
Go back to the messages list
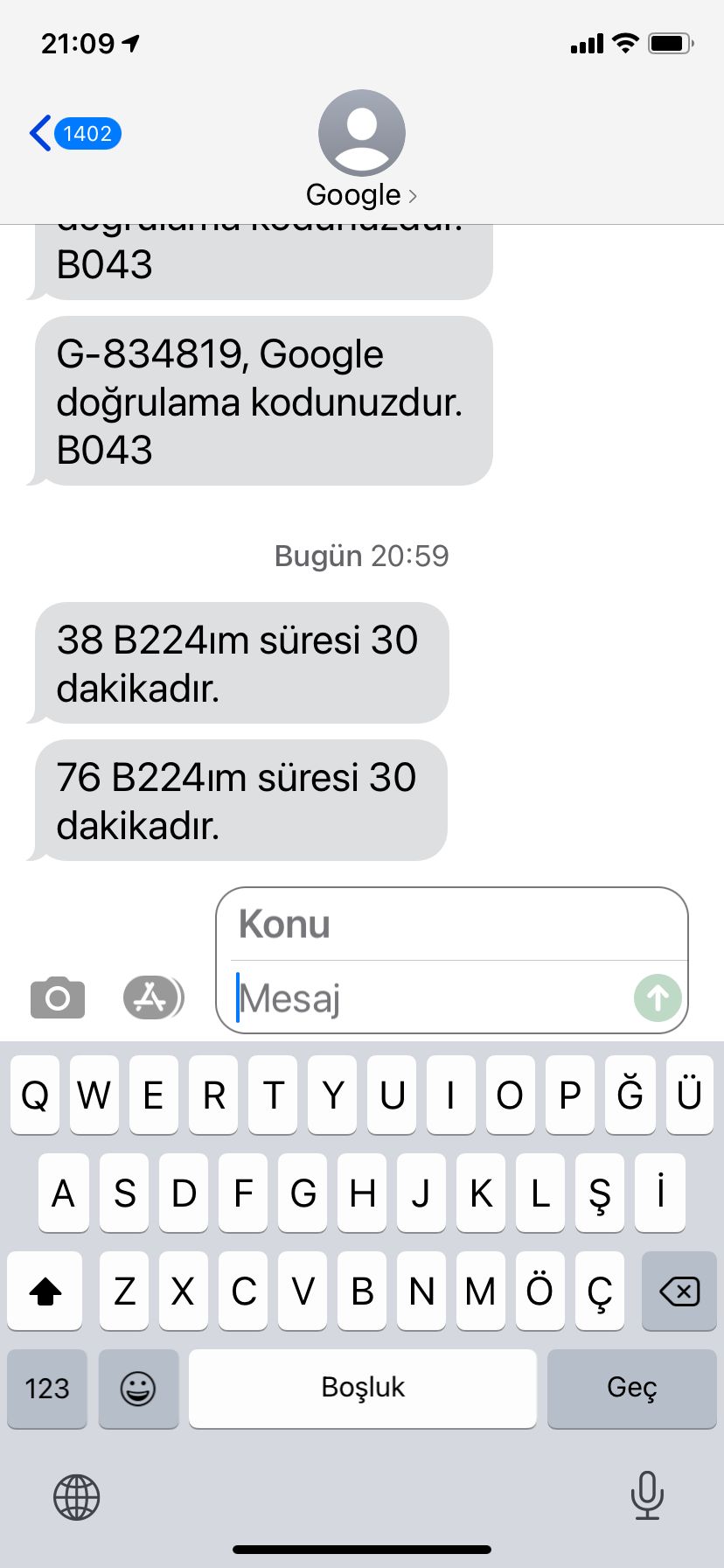point(73,134)
